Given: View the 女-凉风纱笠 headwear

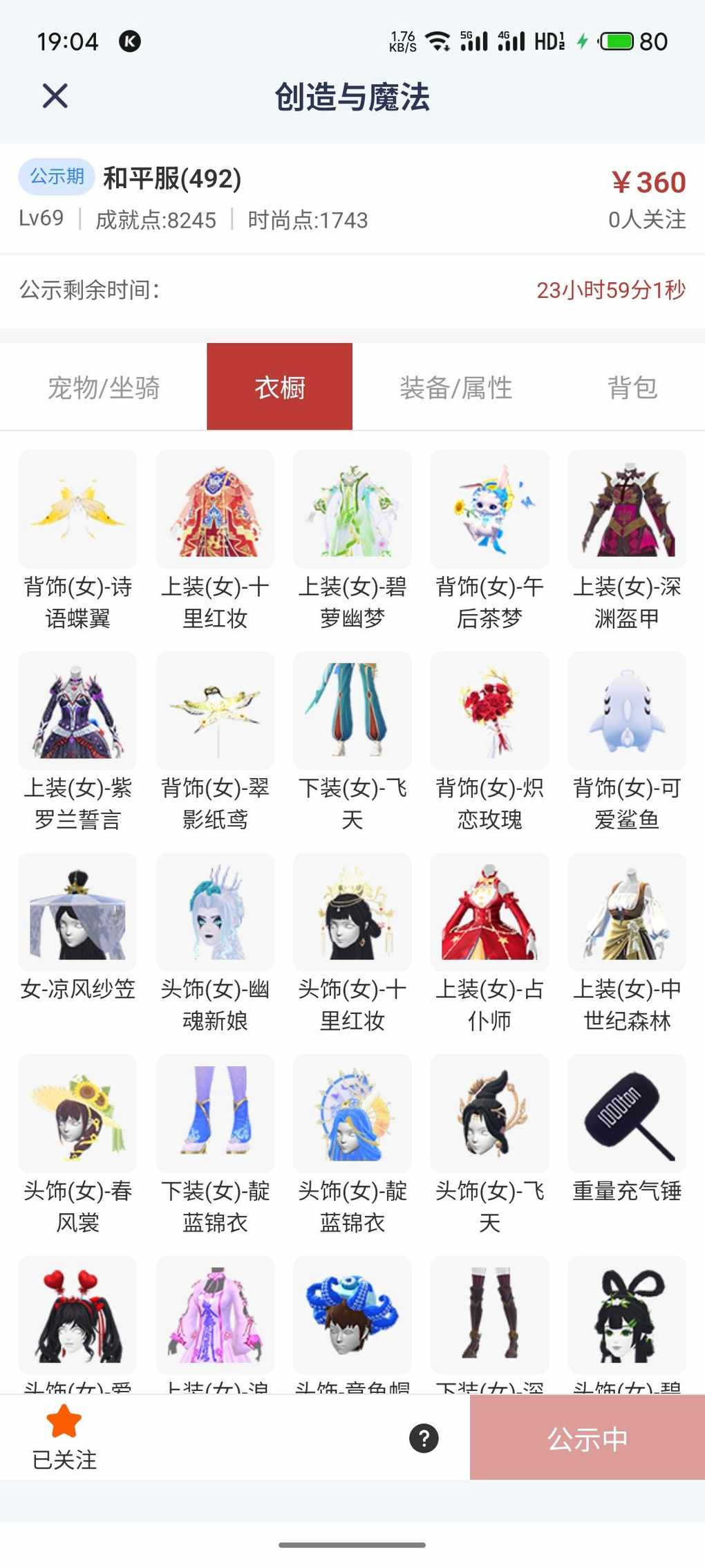Looking at the screenshot, I should [77, 912].
